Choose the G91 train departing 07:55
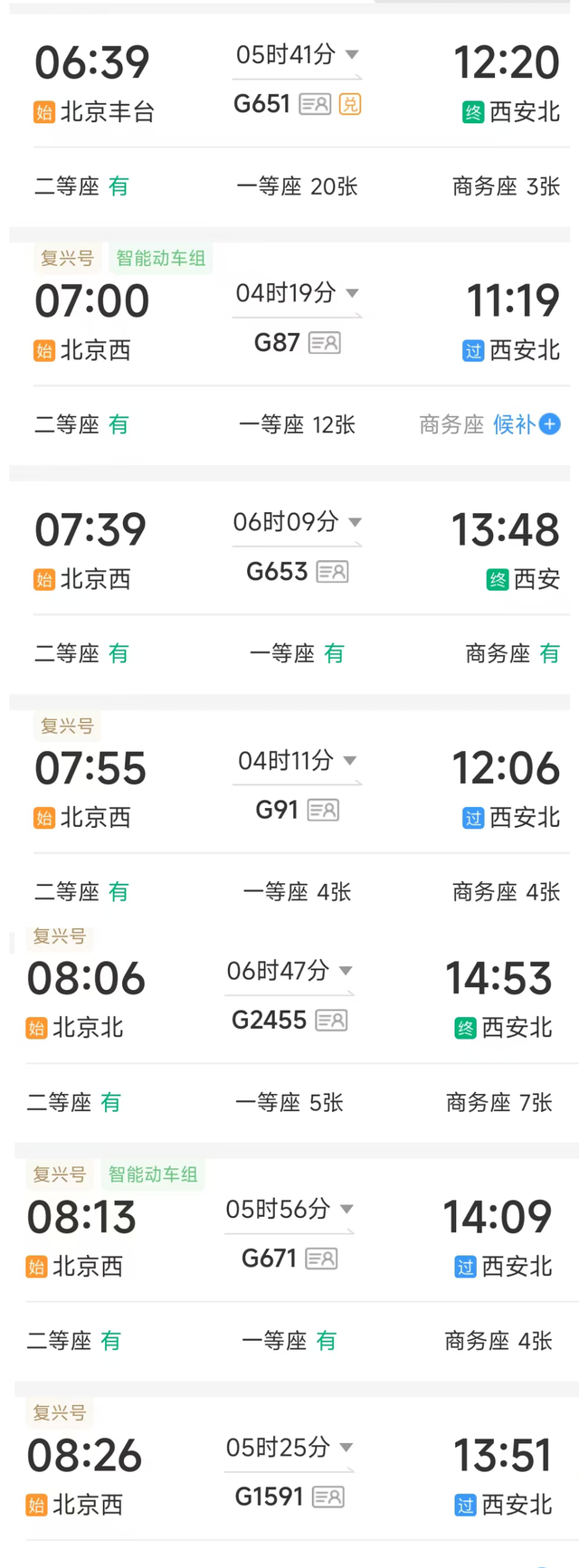Image resolution: width=579 pixels, height=1568 pixels. coord(277,810)
